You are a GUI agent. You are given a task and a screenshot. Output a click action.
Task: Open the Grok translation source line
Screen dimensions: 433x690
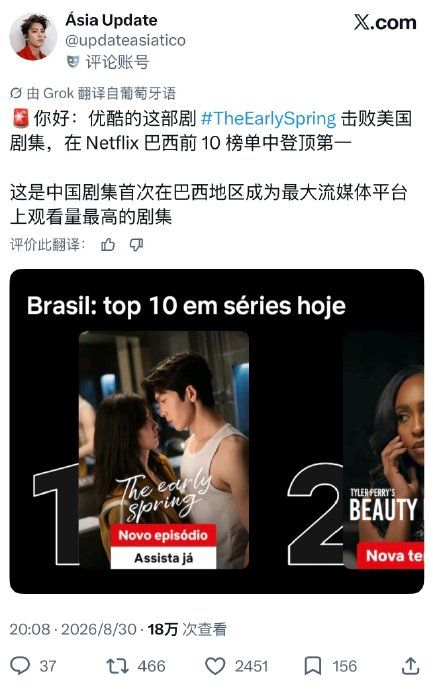[x=93, y=93]
